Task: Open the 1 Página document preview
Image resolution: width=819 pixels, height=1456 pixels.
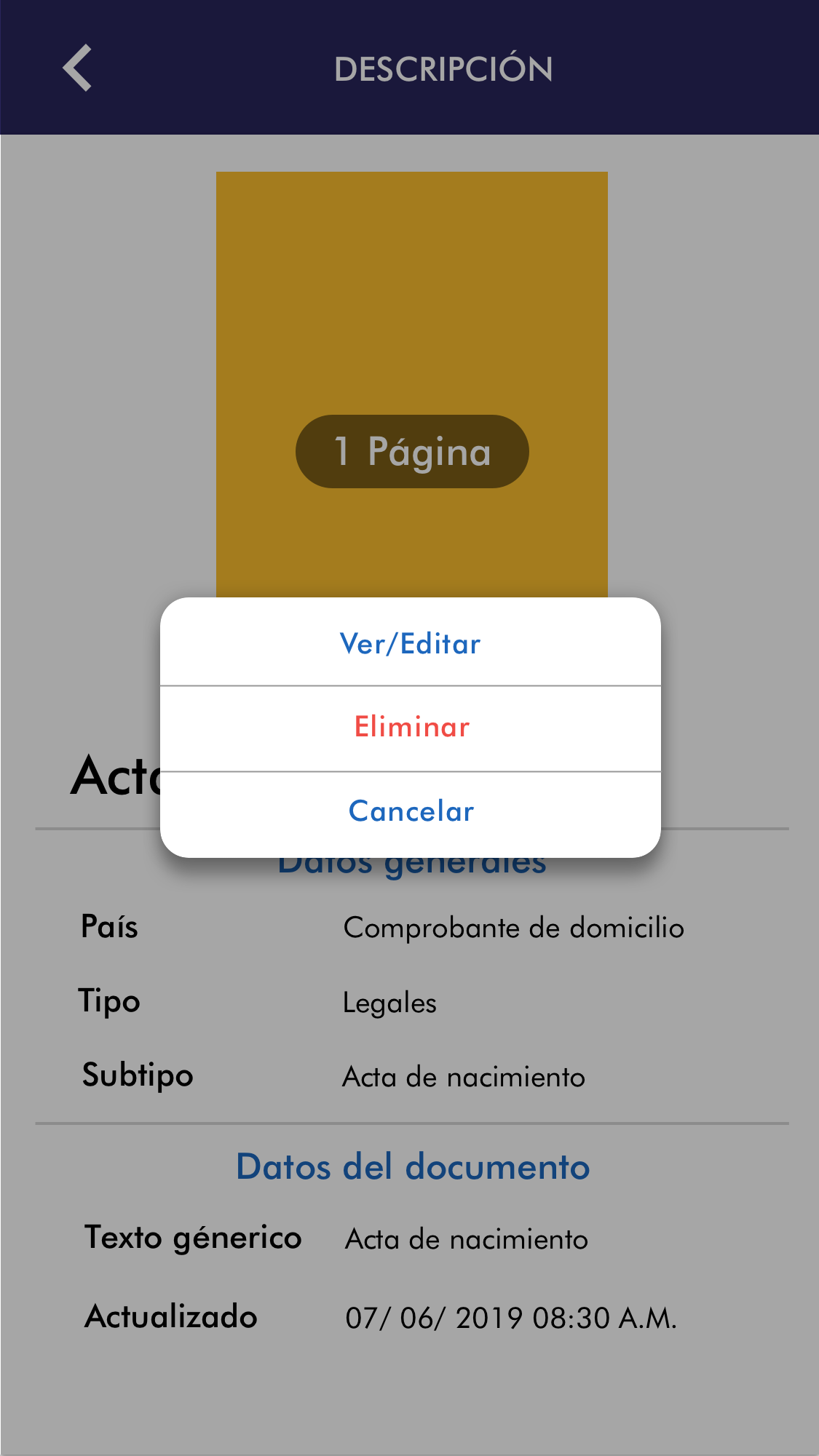Action: [412, 451]
